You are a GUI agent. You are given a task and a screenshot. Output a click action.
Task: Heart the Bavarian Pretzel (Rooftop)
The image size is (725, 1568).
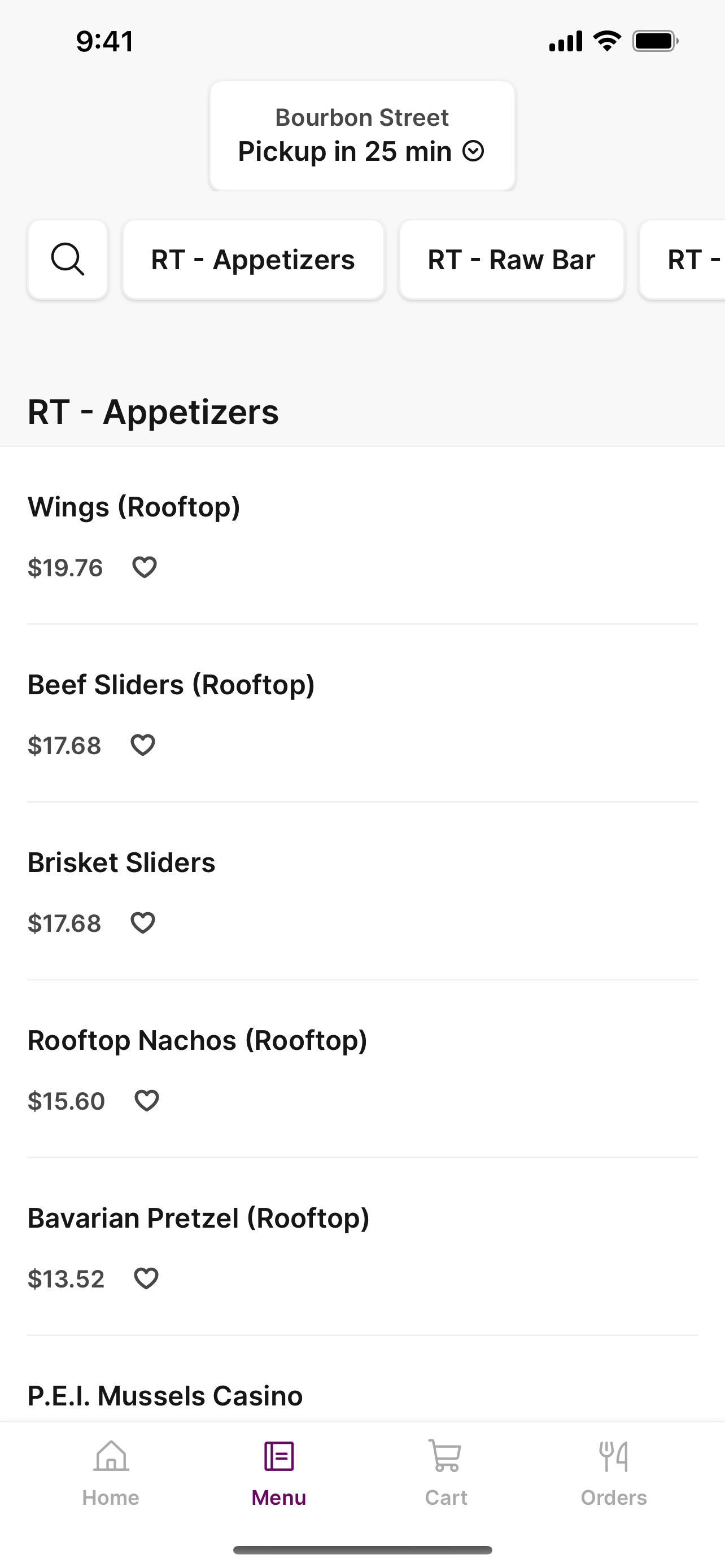(x=146, y=1278)
